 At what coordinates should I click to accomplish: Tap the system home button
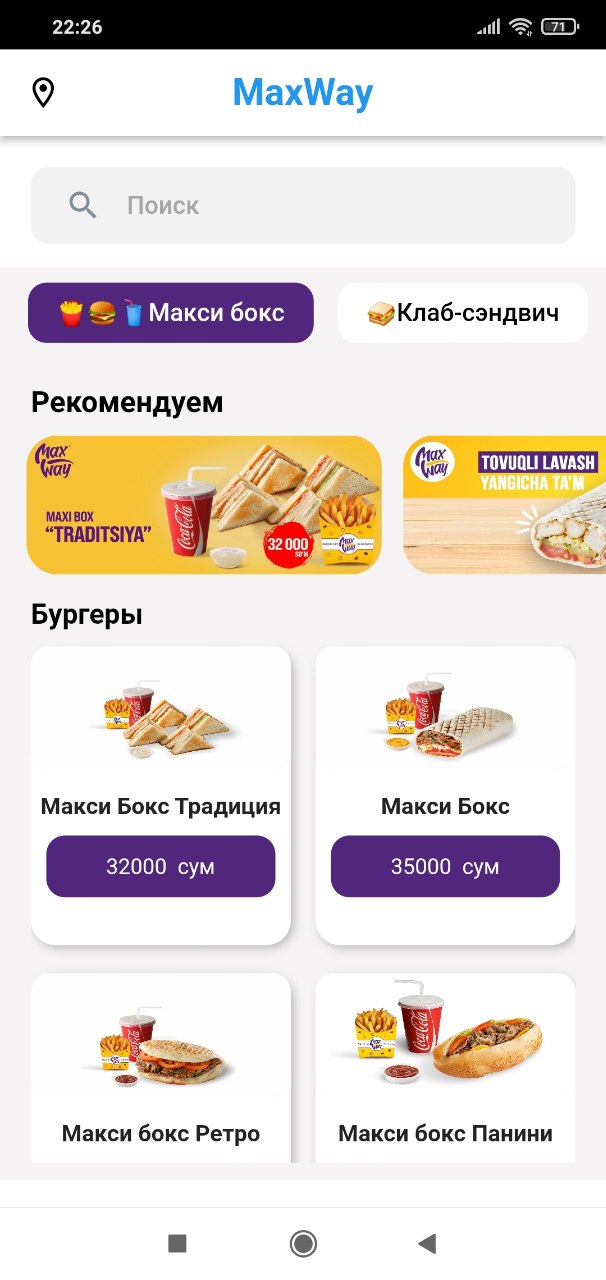coord(303,1243)
